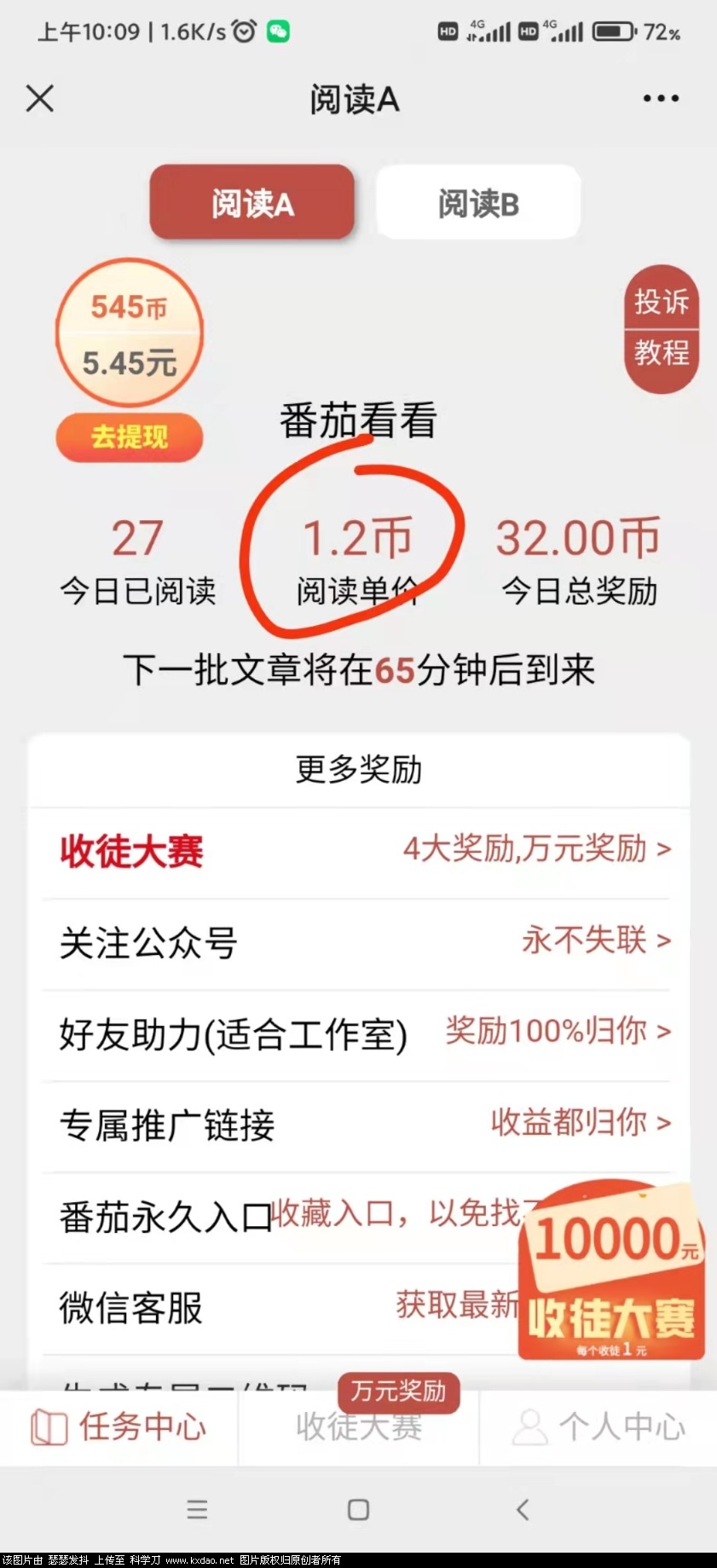Switch to the 阅读B tab
Screen dimensions: 717x1568
click(477, 202)
